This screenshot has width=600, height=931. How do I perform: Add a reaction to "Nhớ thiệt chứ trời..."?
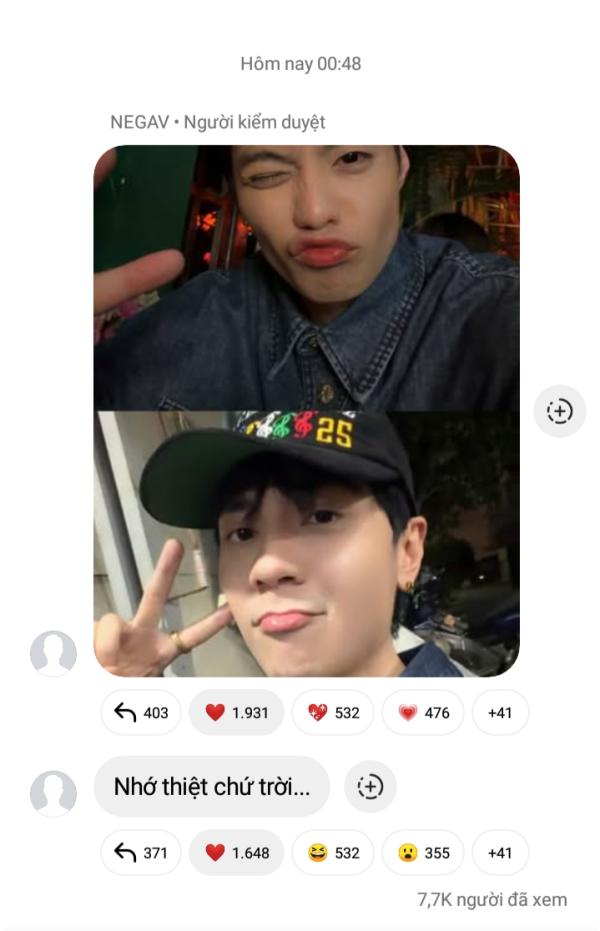click(370, 786)
